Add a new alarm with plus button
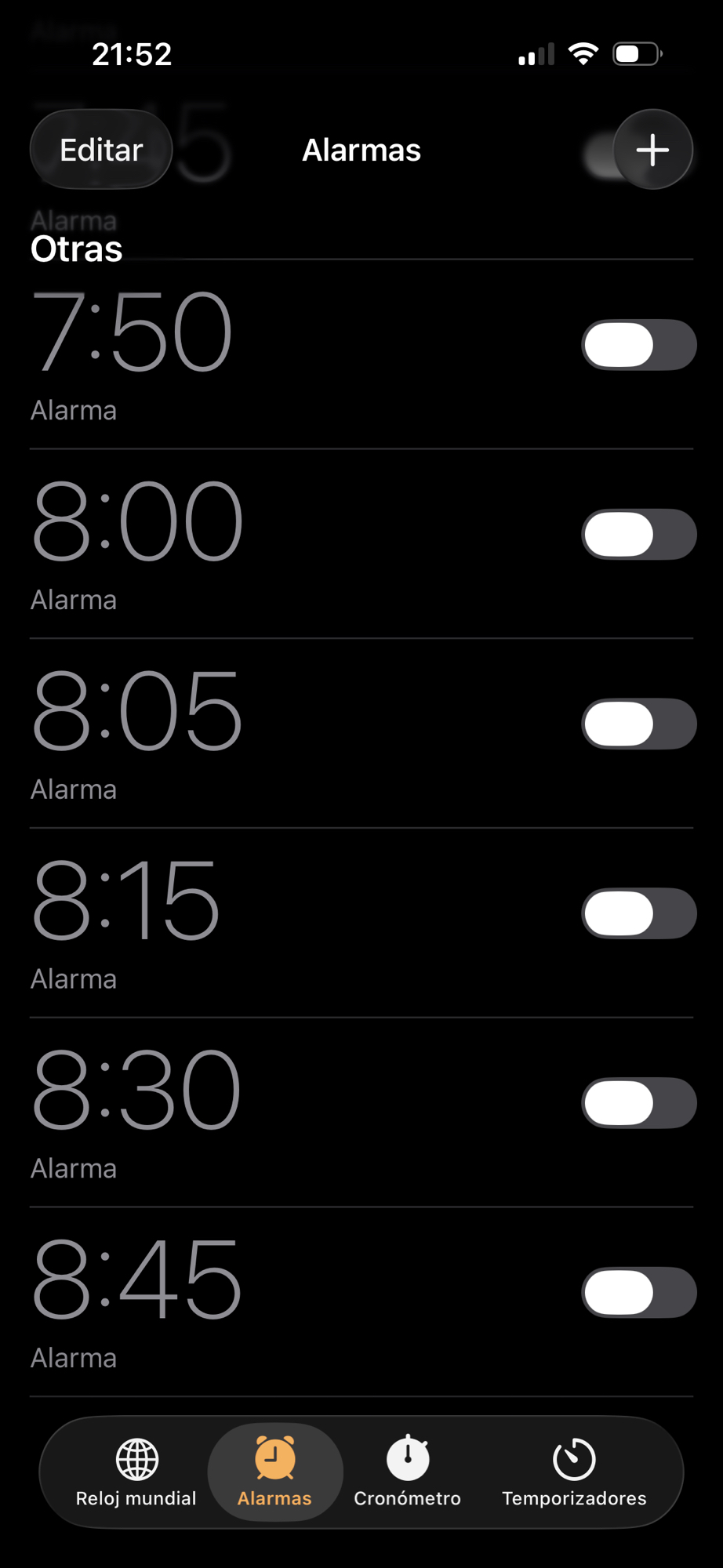Viewport: 723px width, 1568px height. point(652,150)
